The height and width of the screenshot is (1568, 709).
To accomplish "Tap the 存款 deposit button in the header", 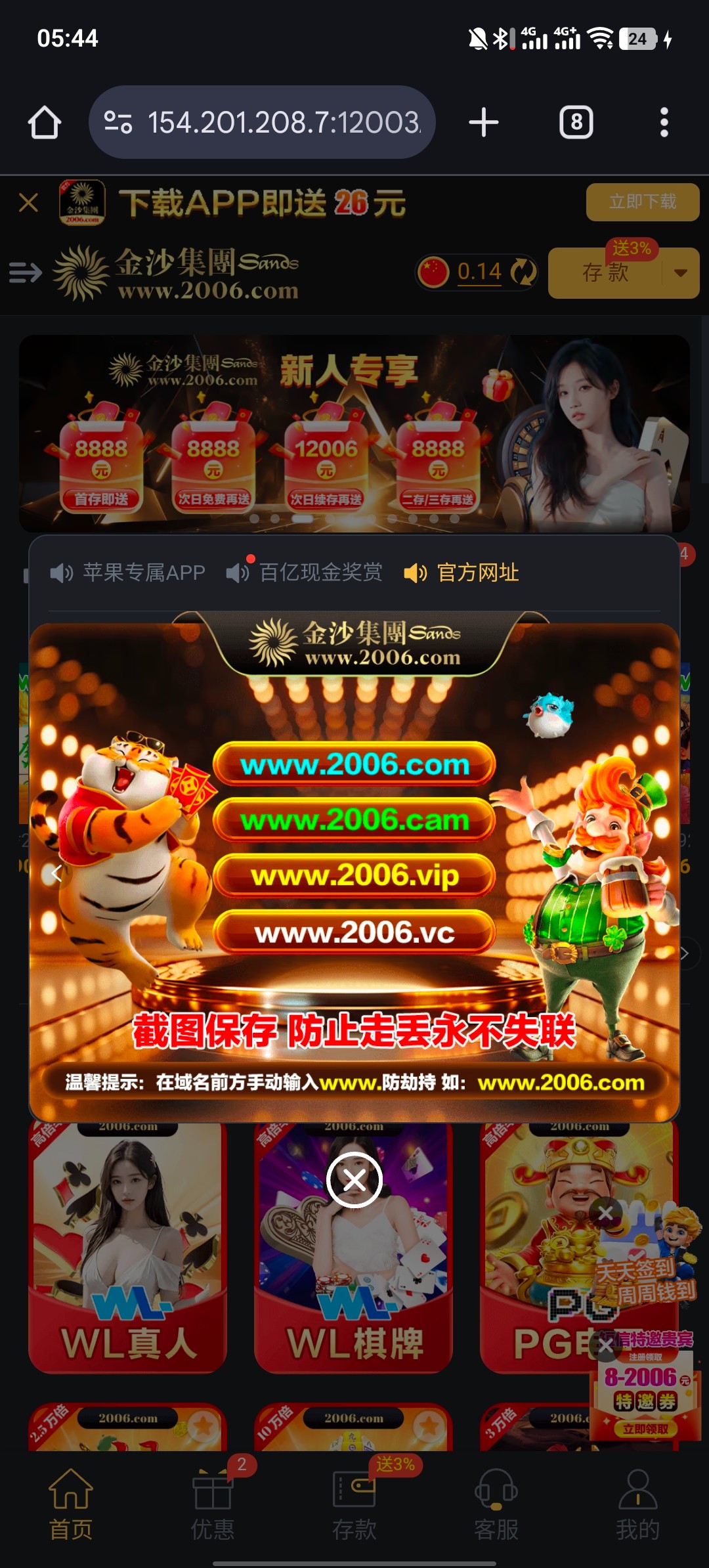I will [605, 273].
